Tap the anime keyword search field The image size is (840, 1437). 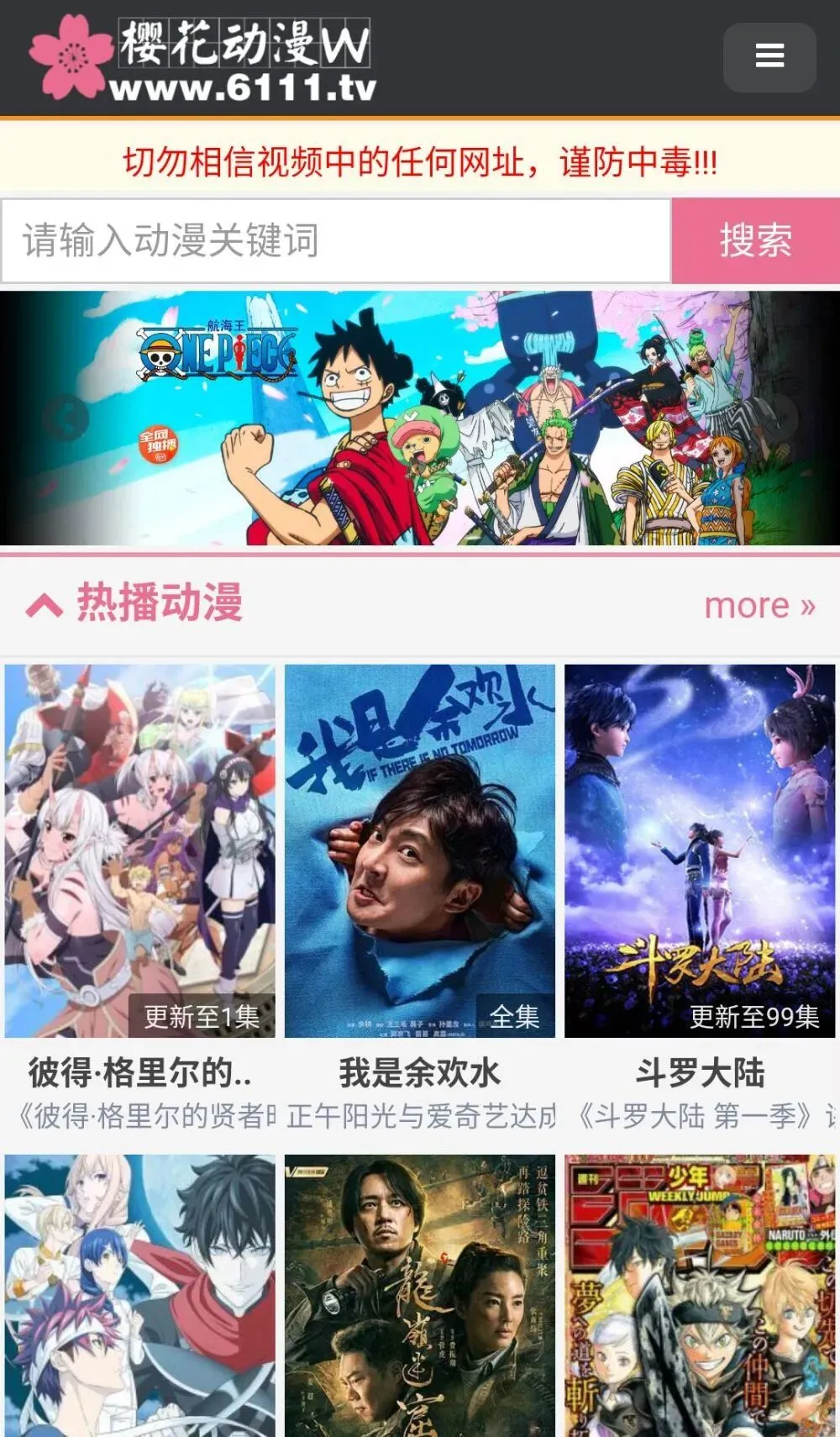[336, 241]
